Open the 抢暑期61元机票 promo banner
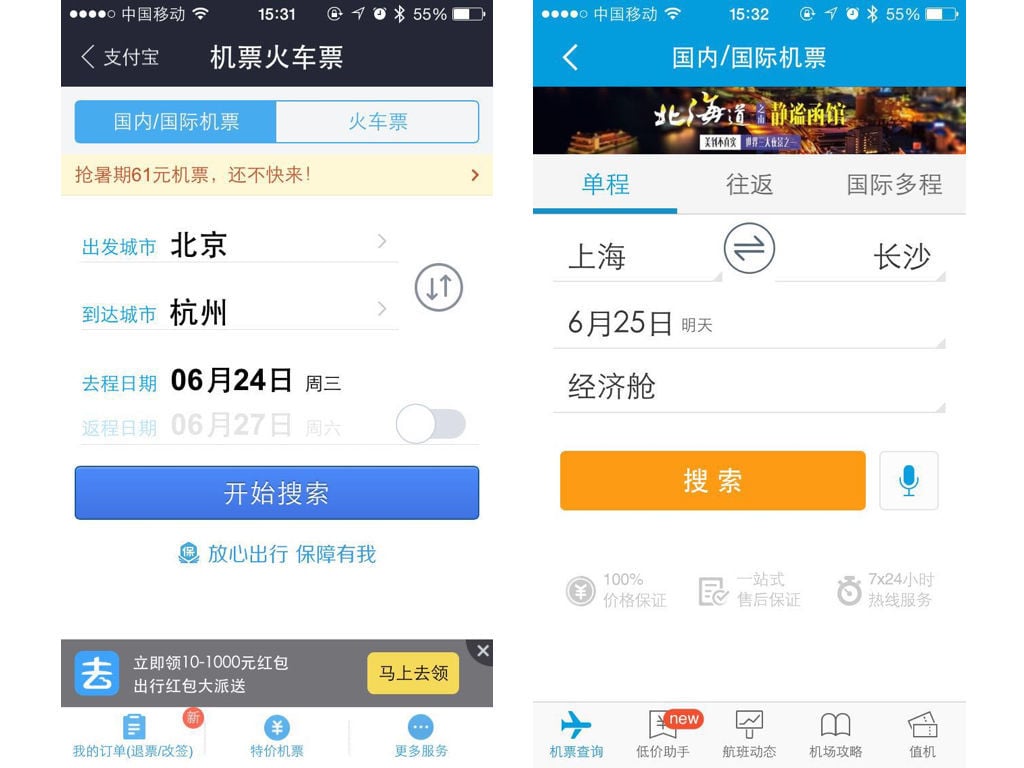 tap(277, 175)
